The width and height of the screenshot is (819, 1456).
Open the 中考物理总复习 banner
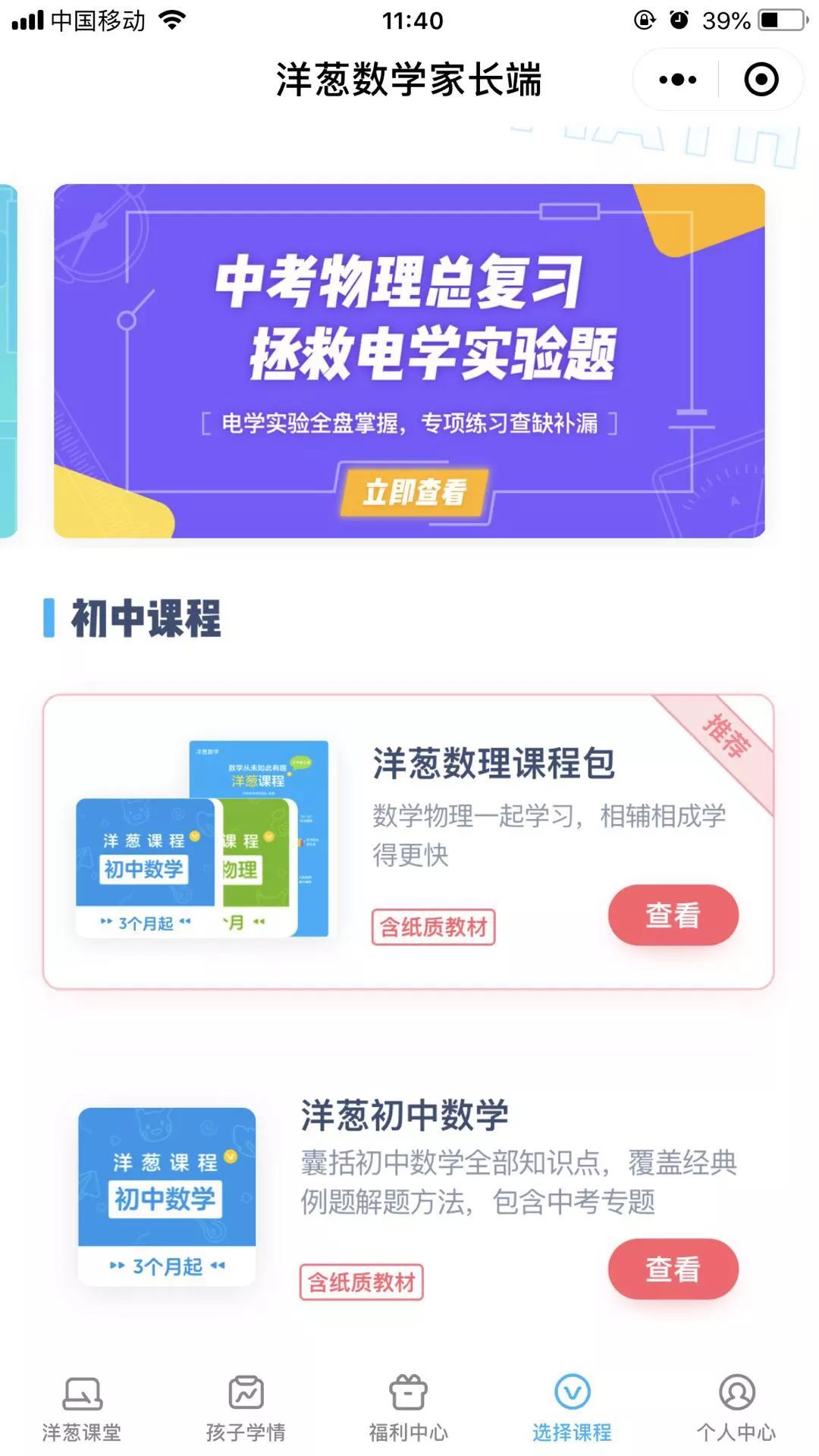409,361
